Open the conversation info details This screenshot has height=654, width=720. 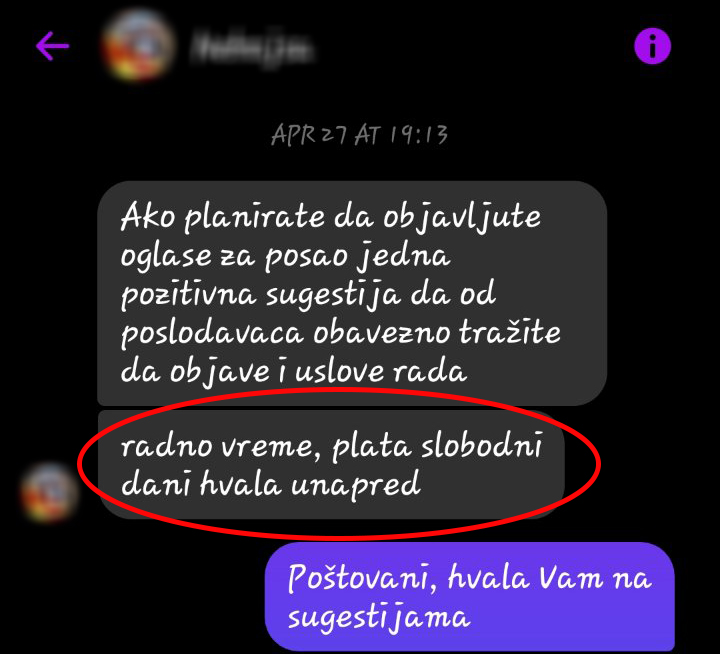653,46
